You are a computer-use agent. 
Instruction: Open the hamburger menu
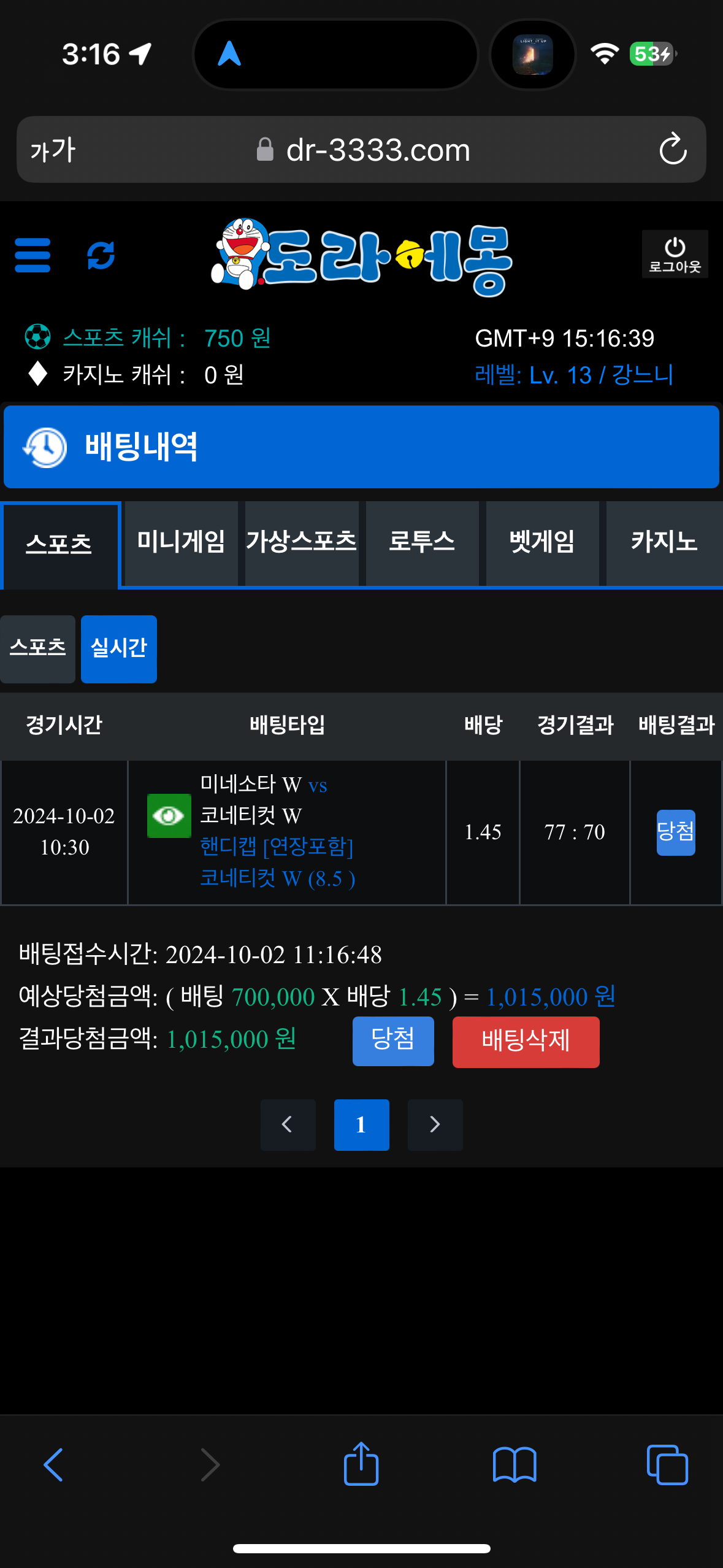(x=33, y=255)
